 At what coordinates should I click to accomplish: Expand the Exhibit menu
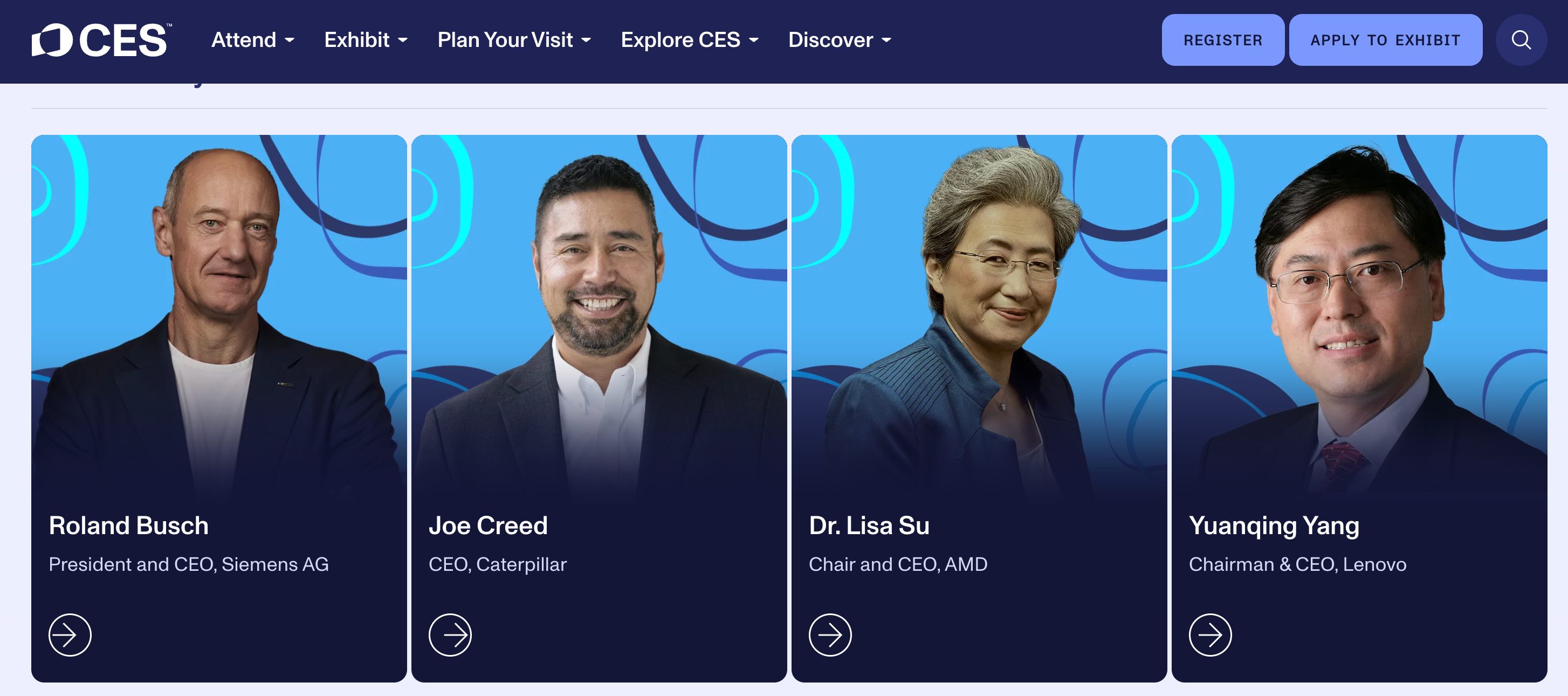[365, 40]
